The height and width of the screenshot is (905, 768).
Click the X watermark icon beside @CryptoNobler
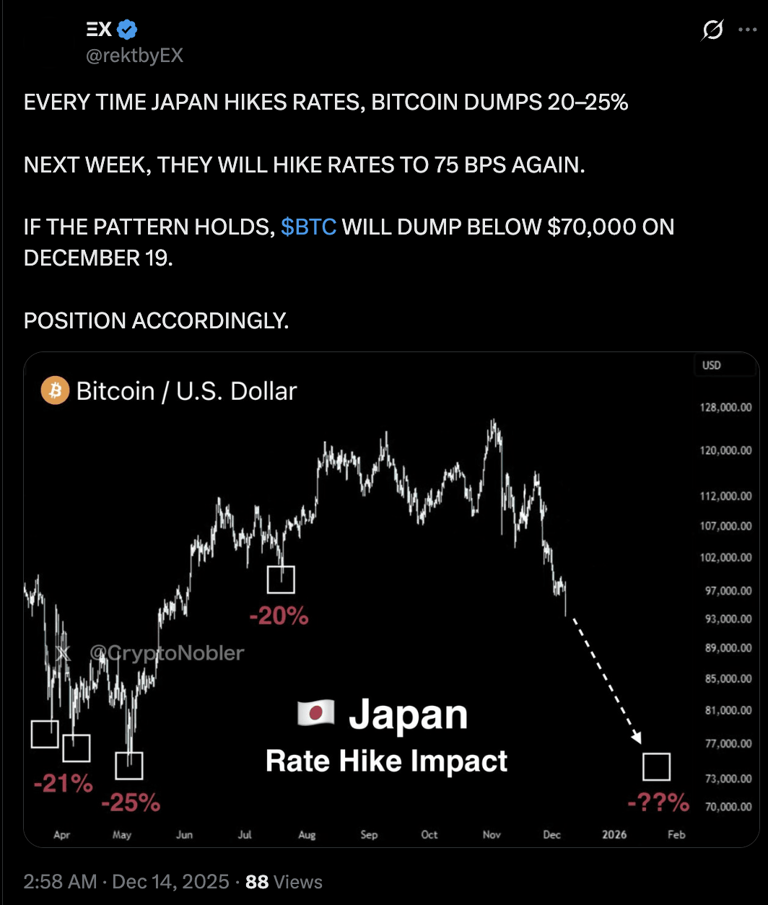point(64,653)
